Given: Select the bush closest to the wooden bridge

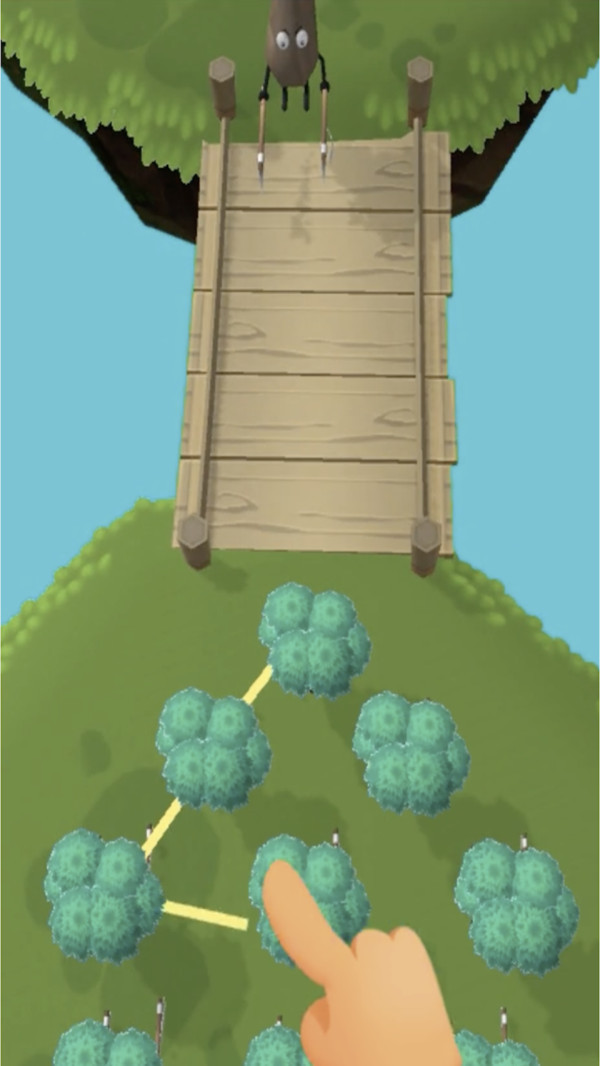Looking at the screenshot, I should pos(315,639).
